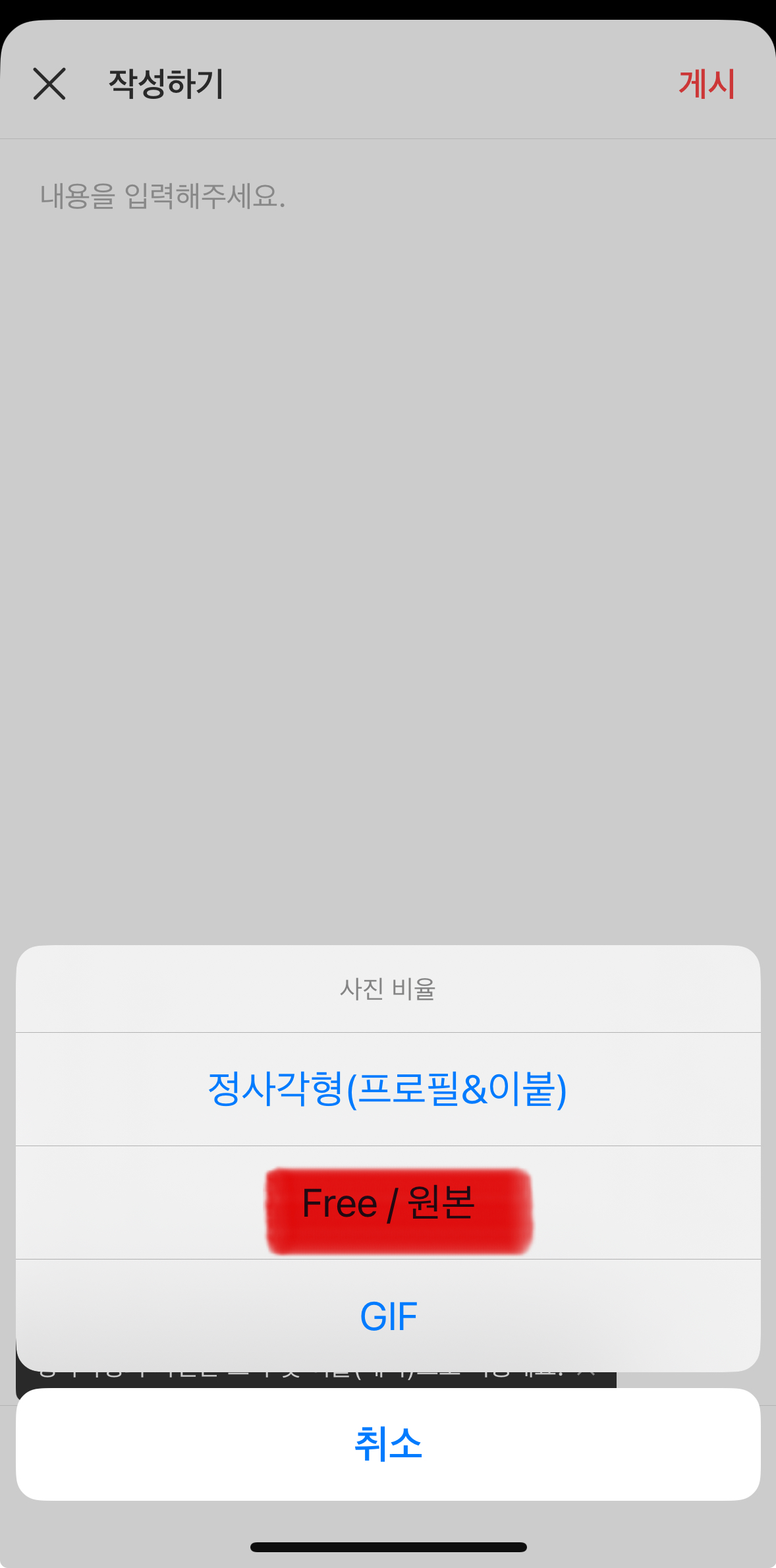Dismiss the sheet with 취소

[387, 1443]
